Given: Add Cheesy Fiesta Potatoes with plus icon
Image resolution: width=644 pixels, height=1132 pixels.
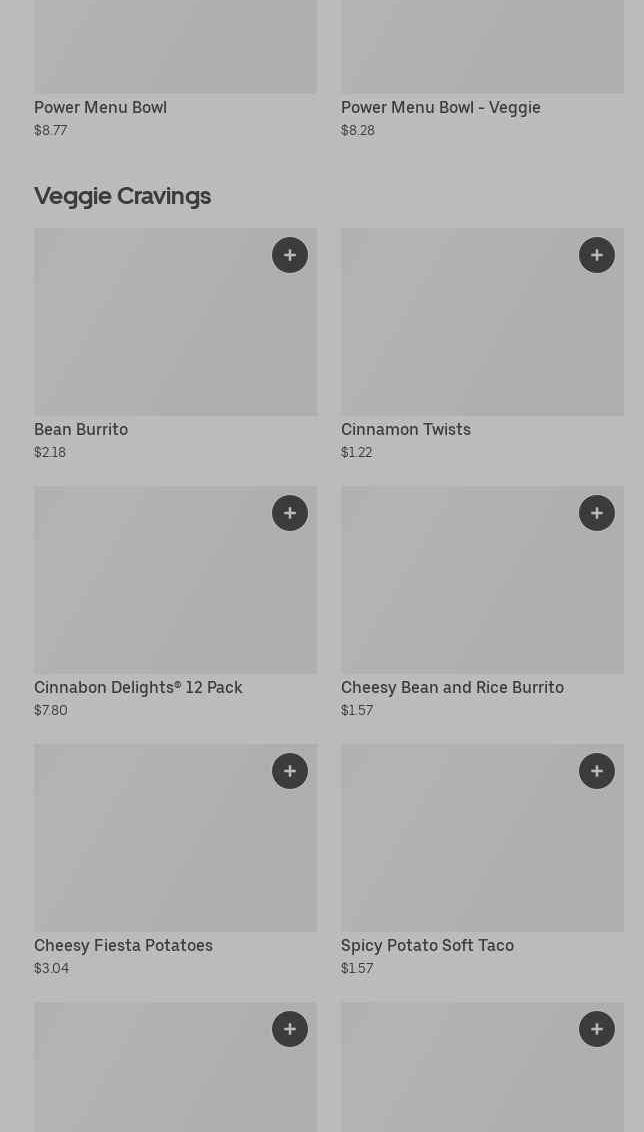Looking at the screenshot, I should [290, 770].
